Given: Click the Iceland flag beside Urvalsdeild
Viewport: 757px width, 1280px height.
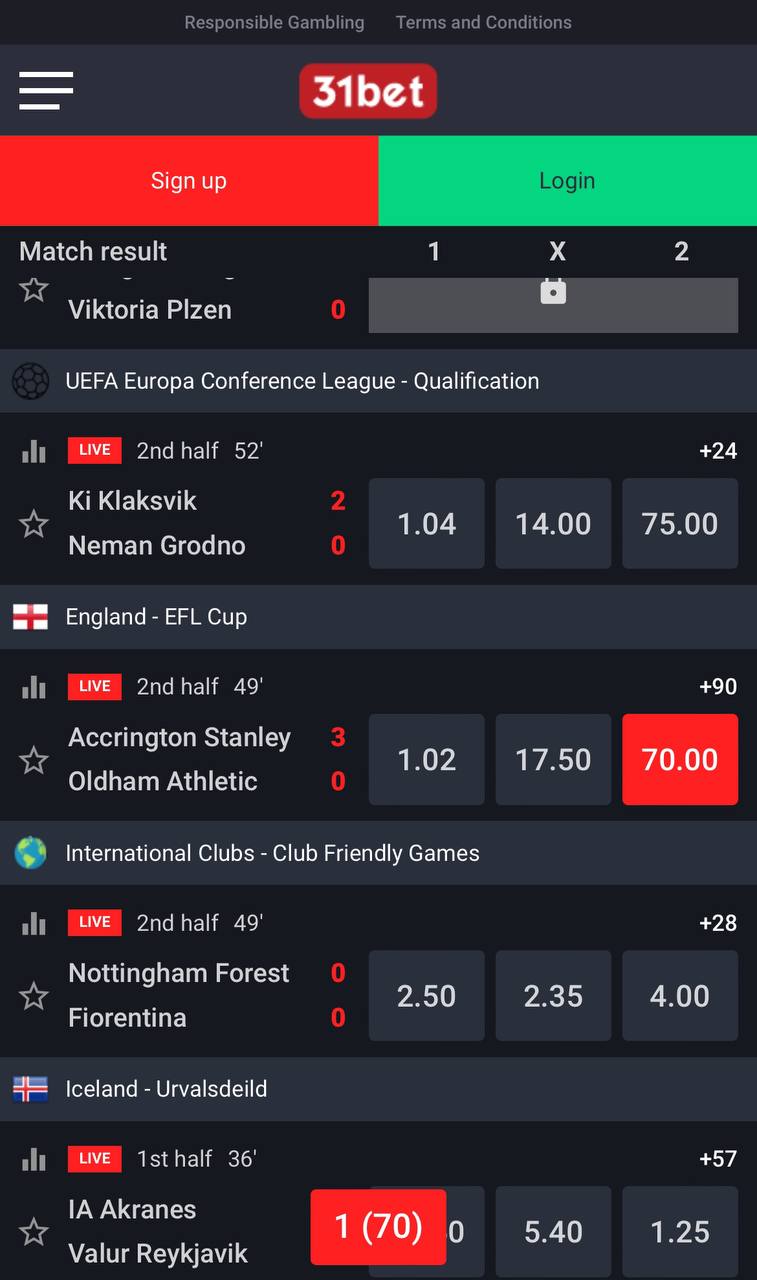Looking at the screenshot, I should pyautogui.click(x=30, y=1089).
